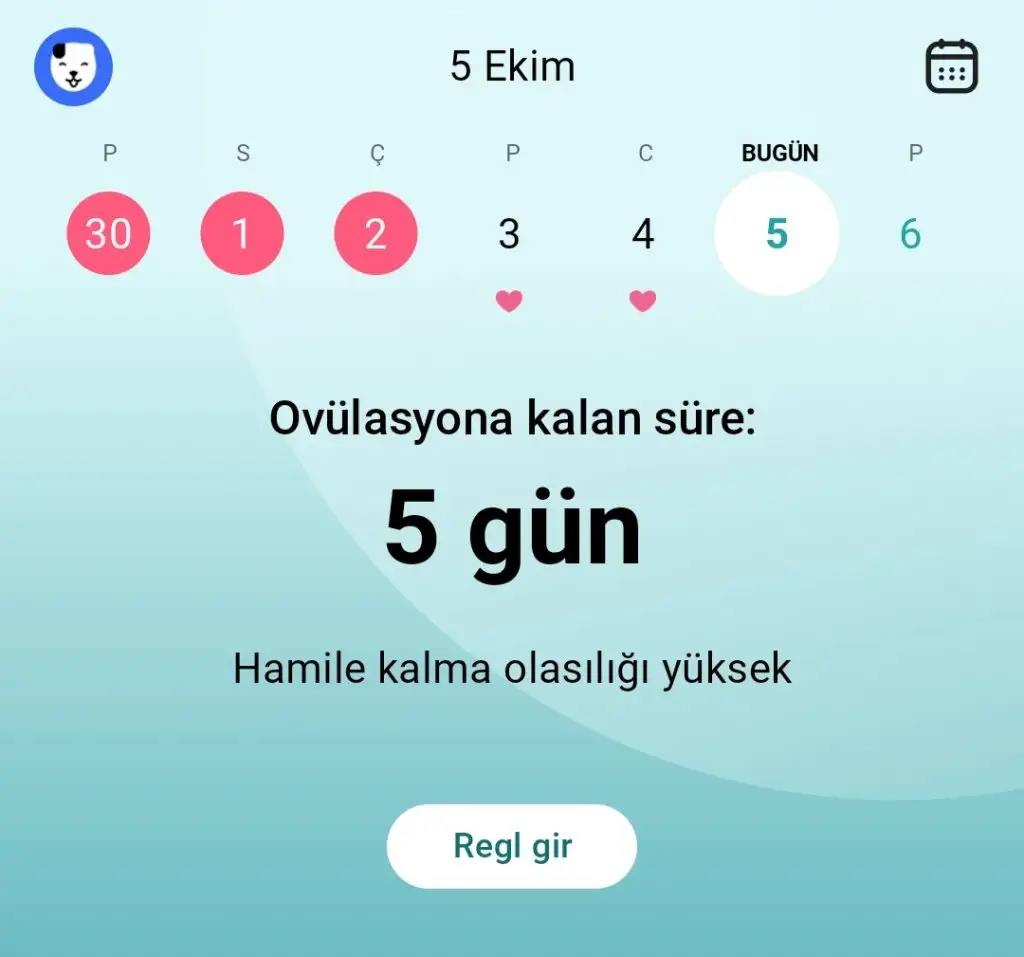Screen dimensions: 1024x957
Task: Select today, day 5
Action: coord(777,234)
